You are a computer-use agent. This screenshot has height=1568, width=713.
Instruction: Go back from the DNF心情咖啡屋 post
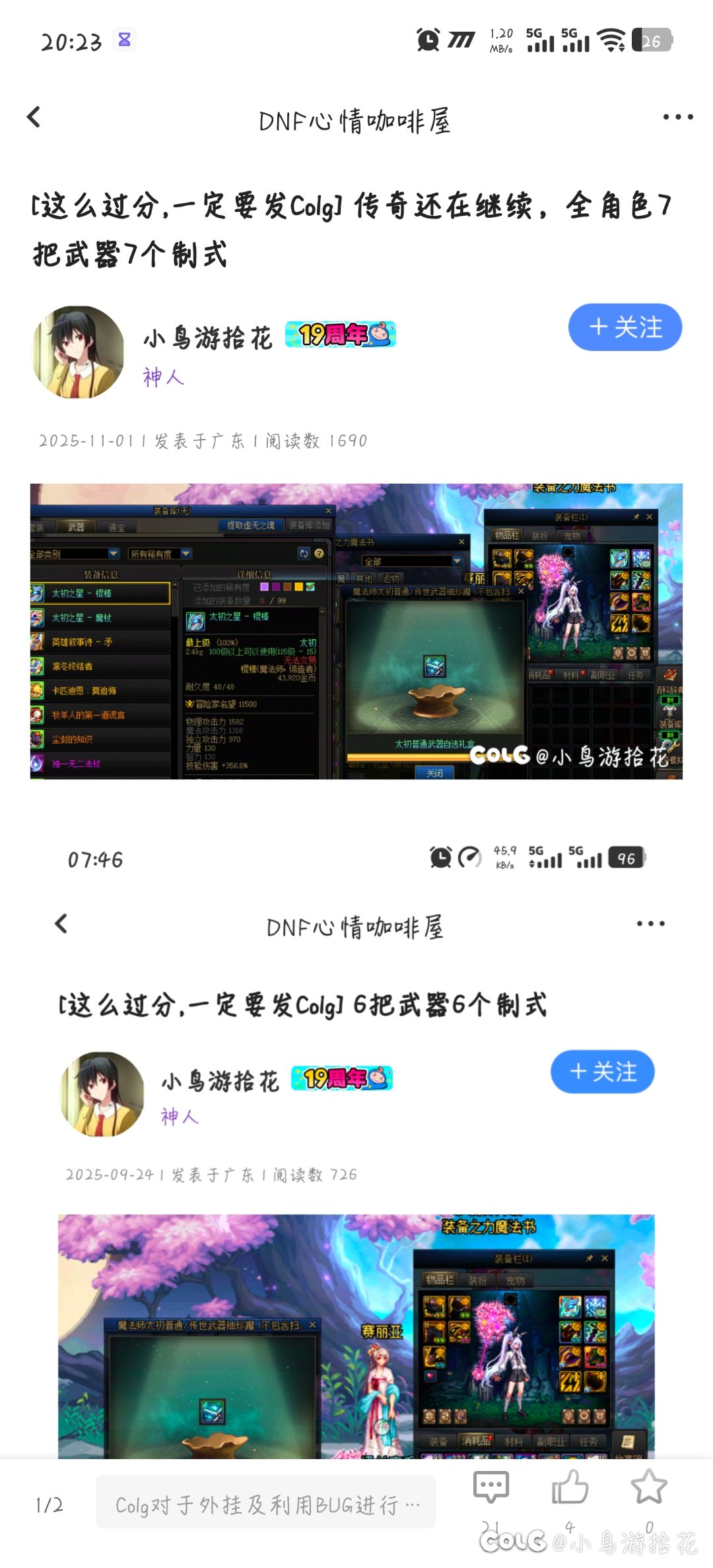(x=34, y=117)
